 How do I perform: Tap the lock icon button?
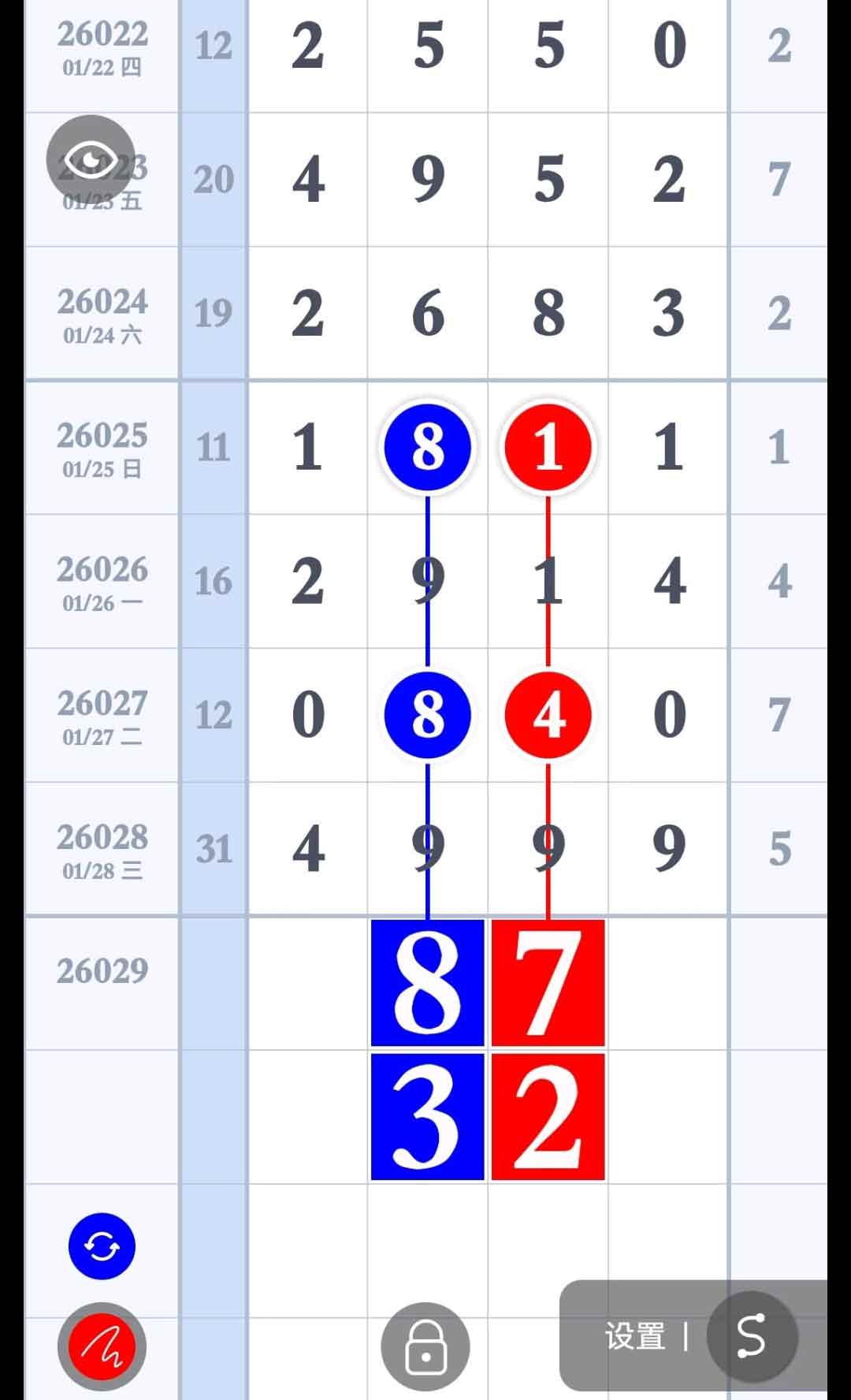point(425,1346)
